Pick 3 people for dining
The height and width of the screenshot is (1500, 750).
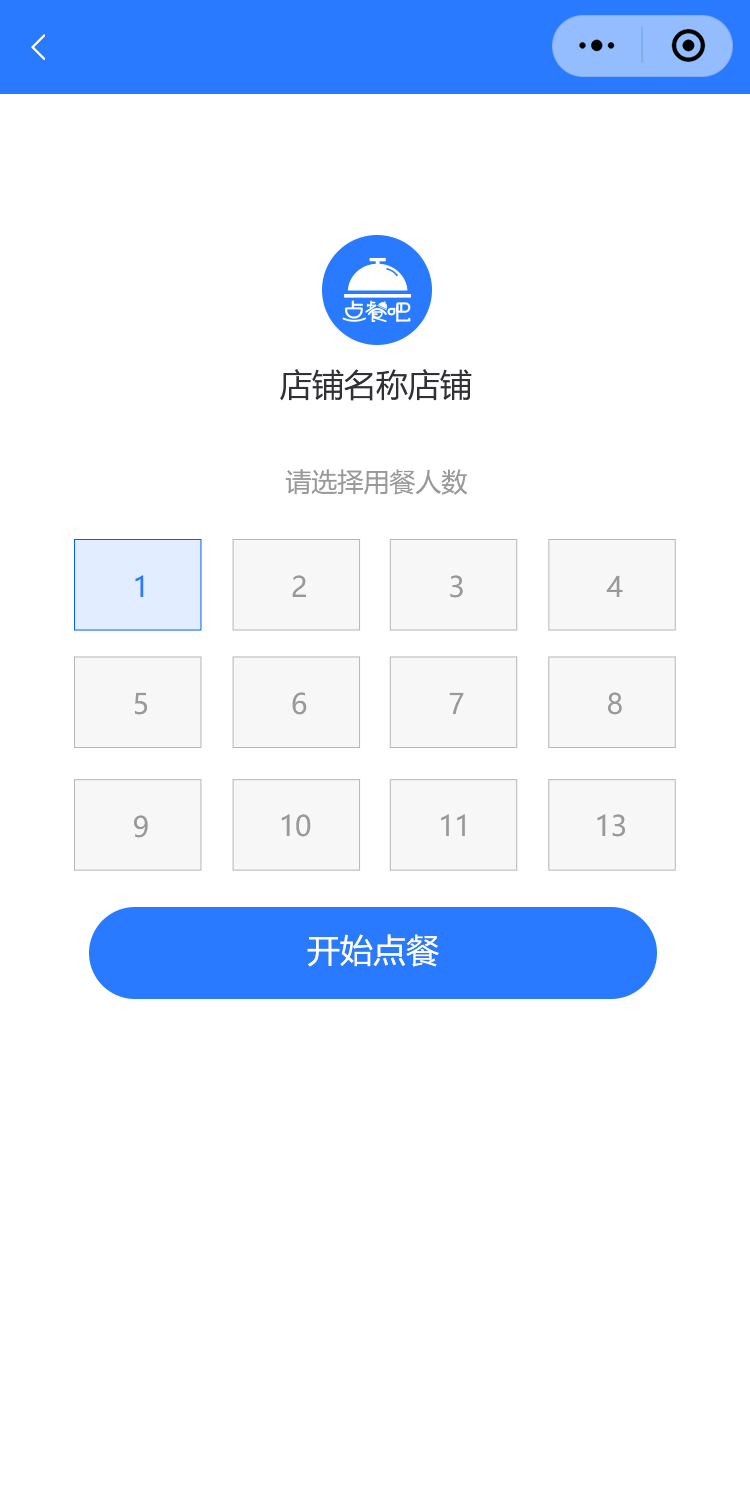click(x=453, y=585)
